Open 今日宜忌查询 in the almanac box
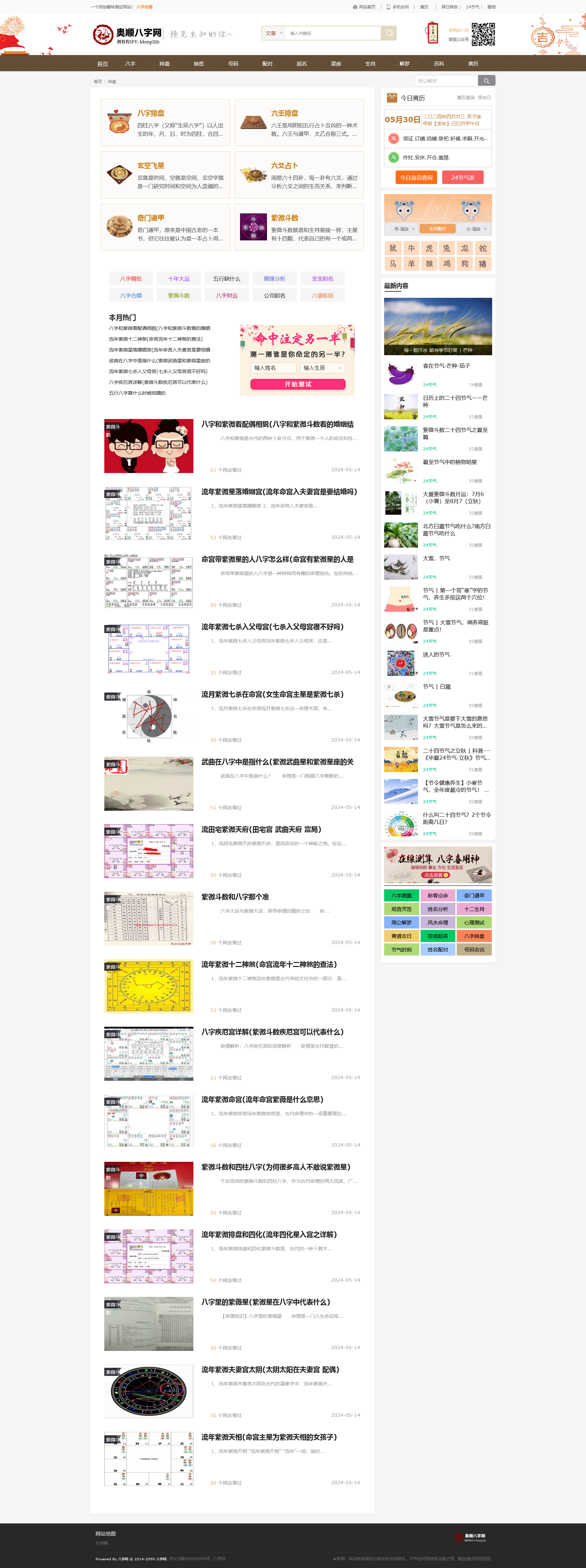Image resolution: width=586 pixels, height=1568 pixels. (x=416, y=177)
